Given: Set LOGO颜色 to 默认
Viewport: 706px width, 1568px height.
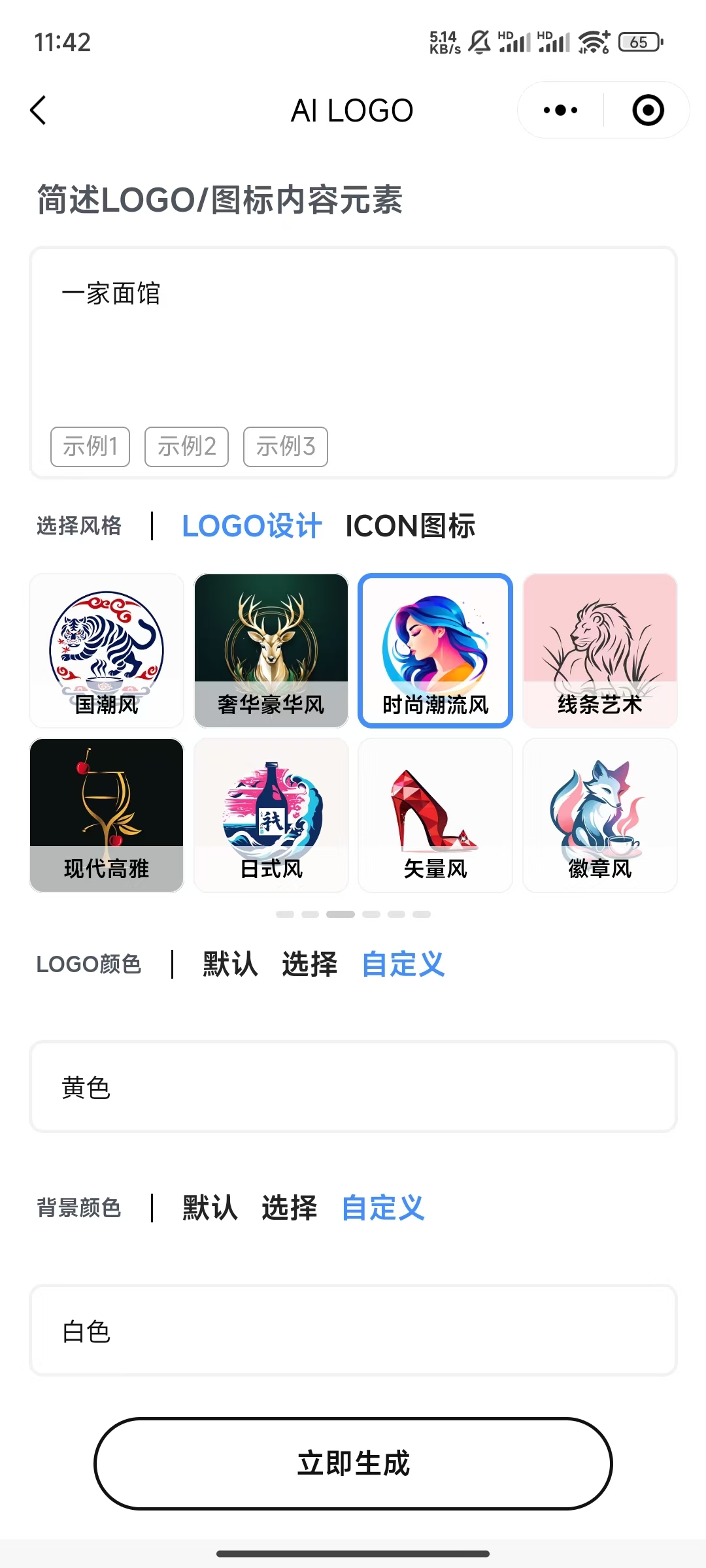Looking at the screenshot, I should (x=230, y=964).
